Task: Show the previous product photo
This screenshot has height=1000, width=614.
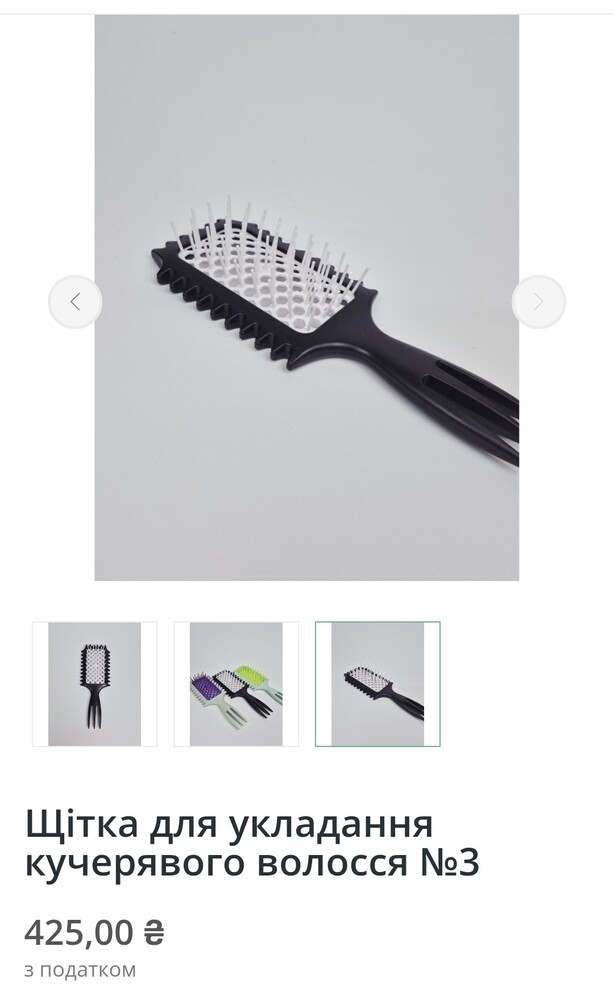Action: (x=75, y=302)
